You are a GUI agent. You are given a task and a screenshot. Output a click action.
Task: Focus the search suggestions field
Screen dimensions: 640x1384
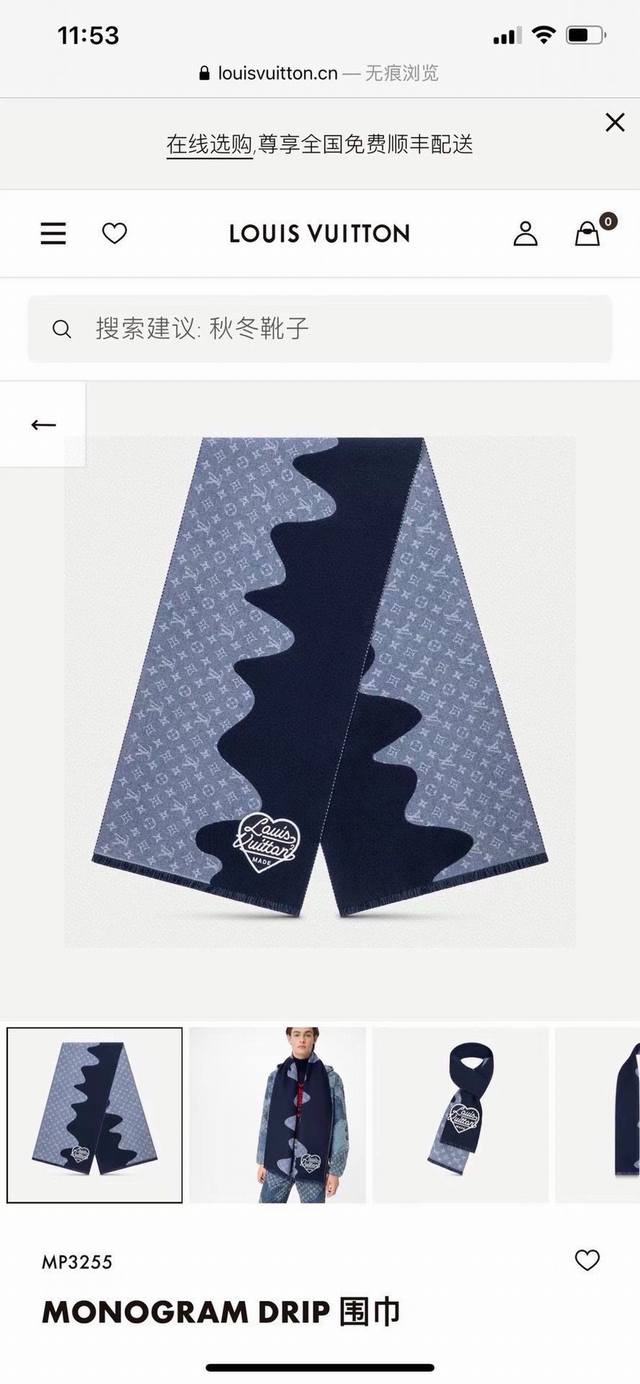320,328
